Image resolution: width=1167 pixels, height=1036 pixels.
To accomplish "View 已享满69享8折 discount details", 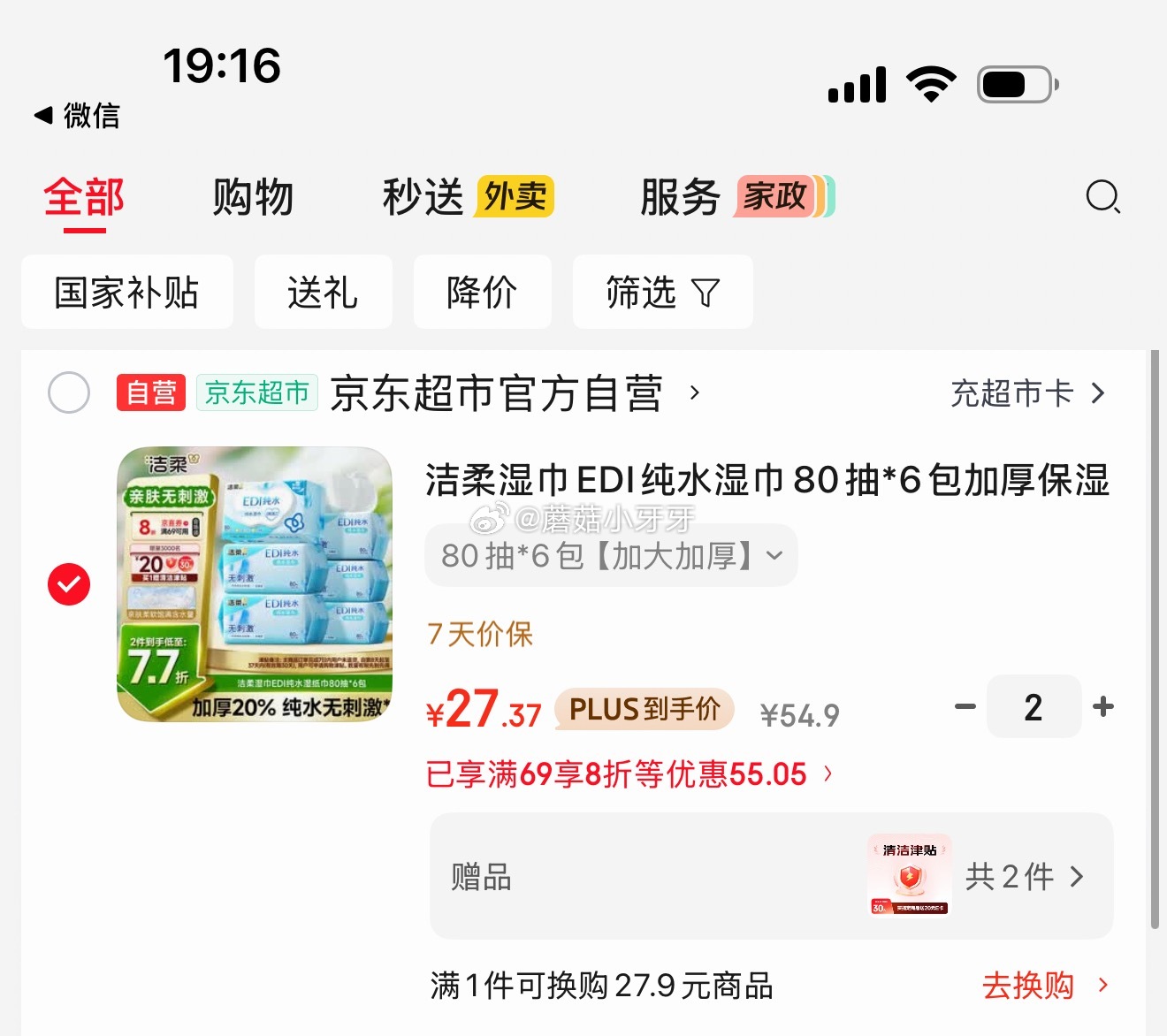I will 629,774.
